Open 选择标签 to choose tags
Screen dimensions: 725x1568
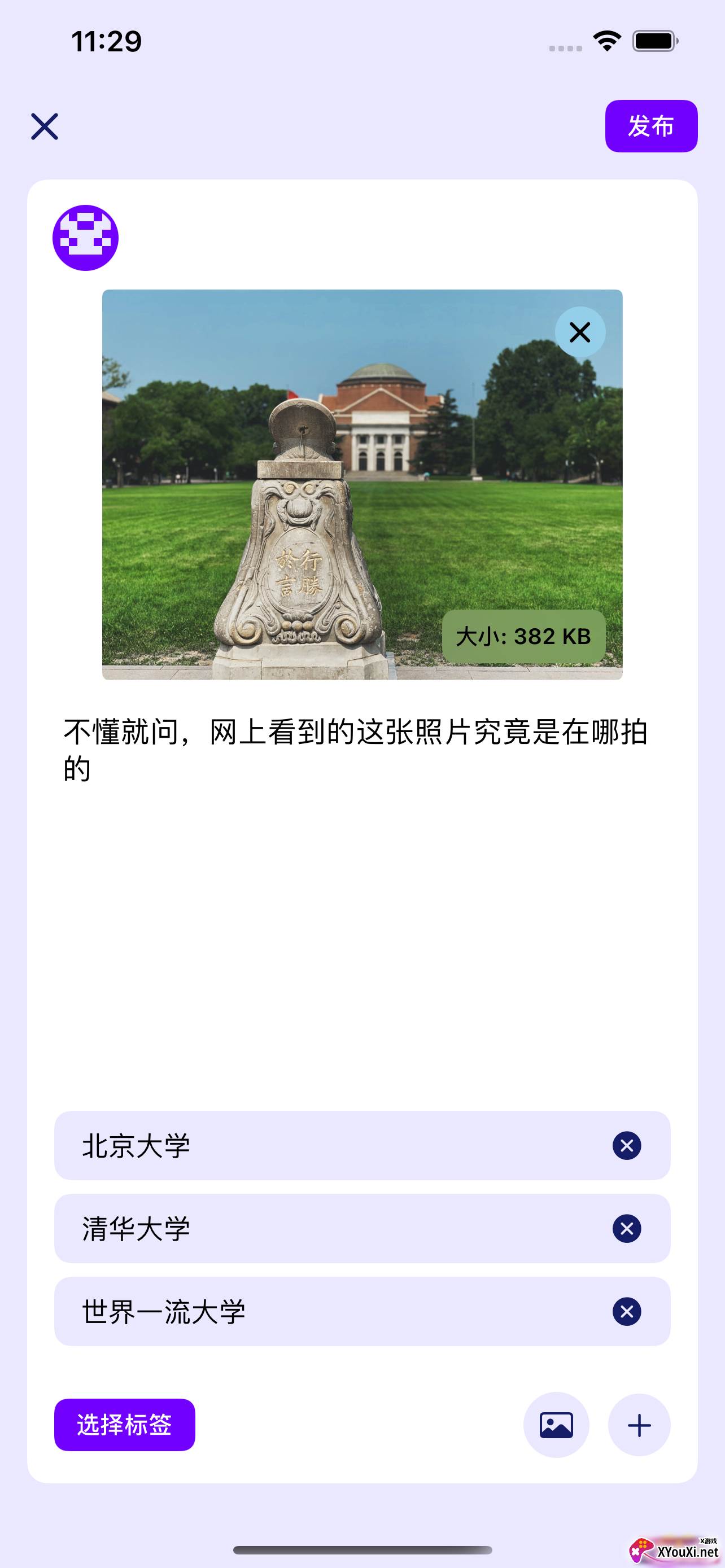(x=125, y=1425)
